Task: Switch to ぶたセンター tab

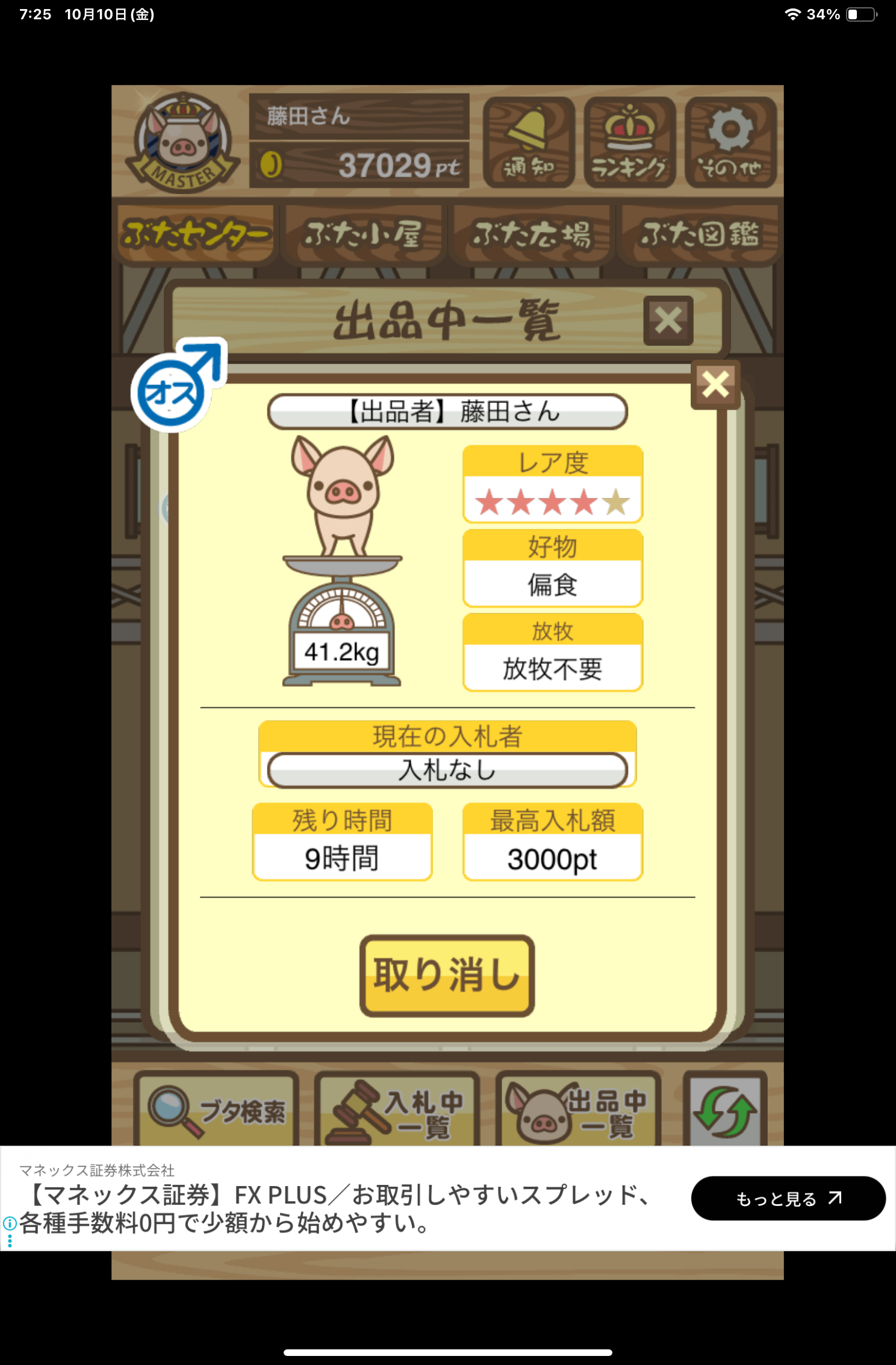Action: point(196,235)
